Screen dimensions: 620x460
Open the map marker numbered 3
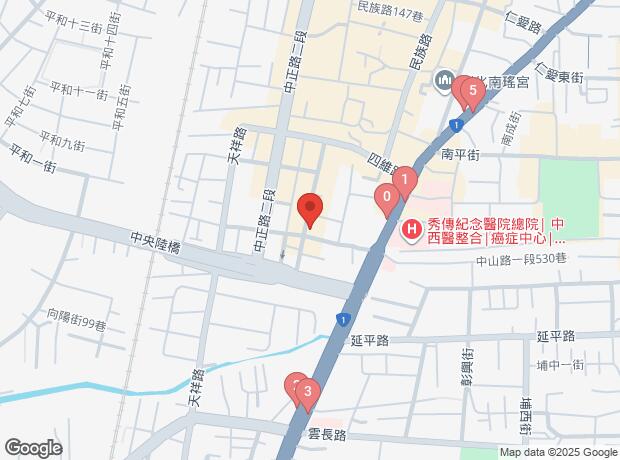308,392
